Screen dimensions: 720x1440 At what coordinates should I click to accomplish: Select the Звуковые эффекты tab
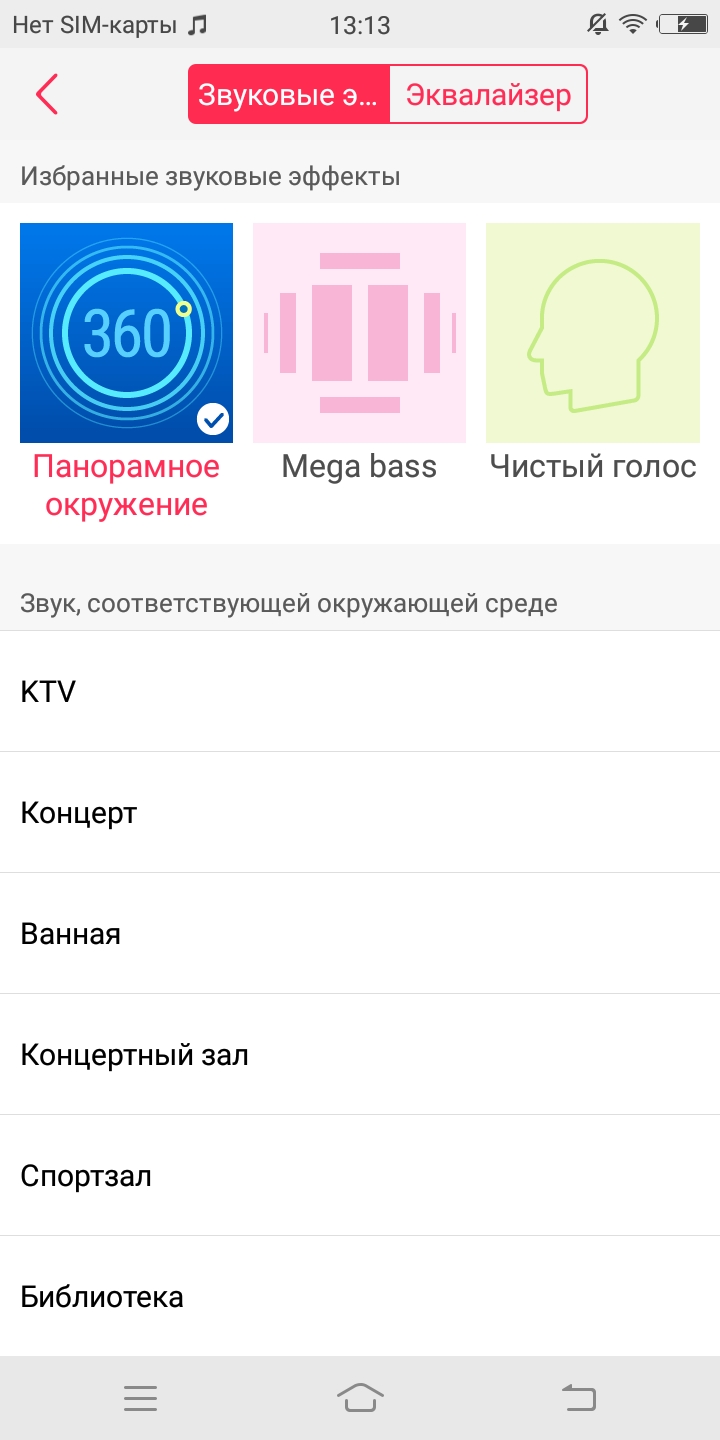289,95
